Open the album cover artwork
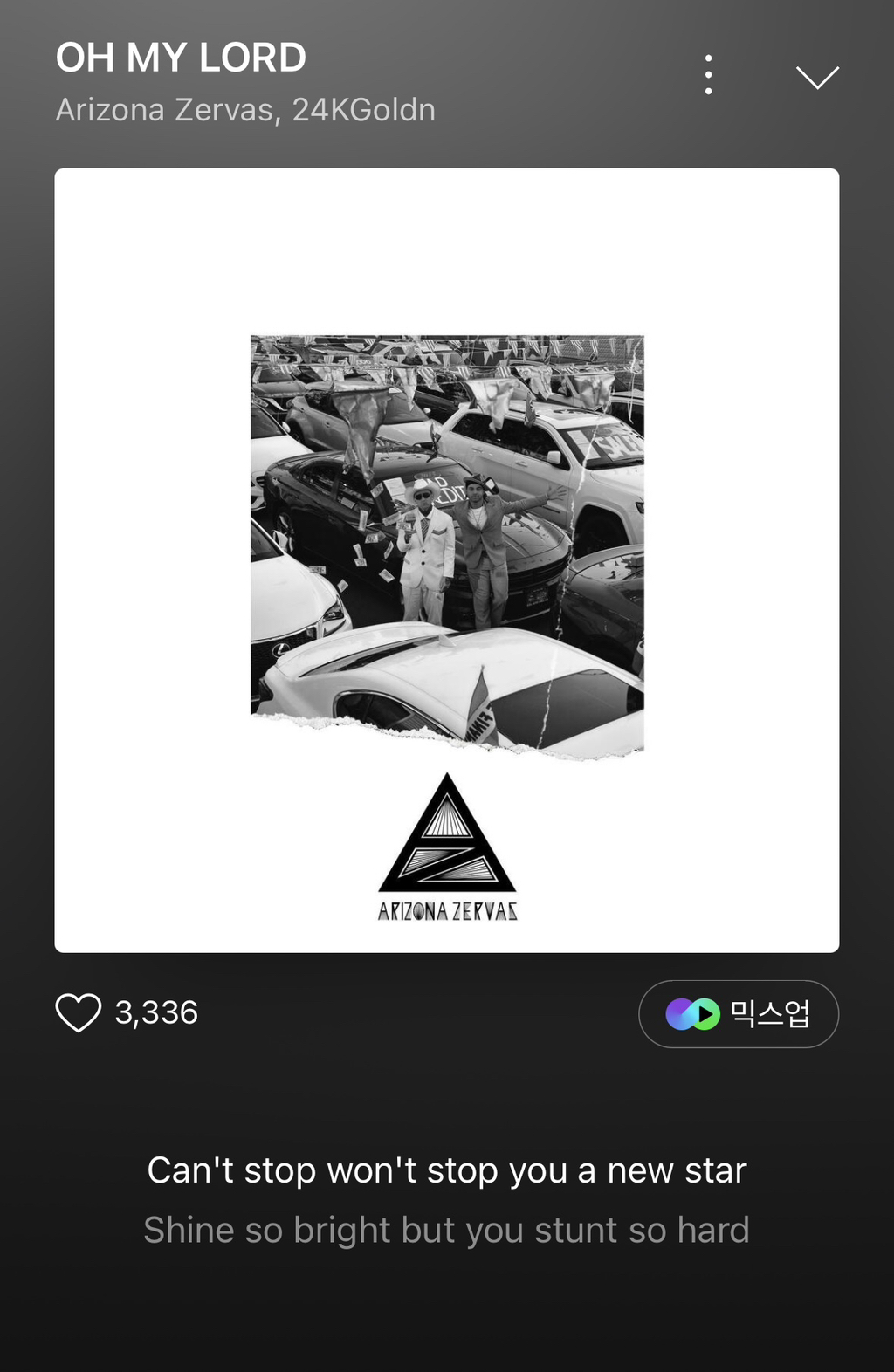This screenshot has width=894, height=1372. tap(446, 559)
